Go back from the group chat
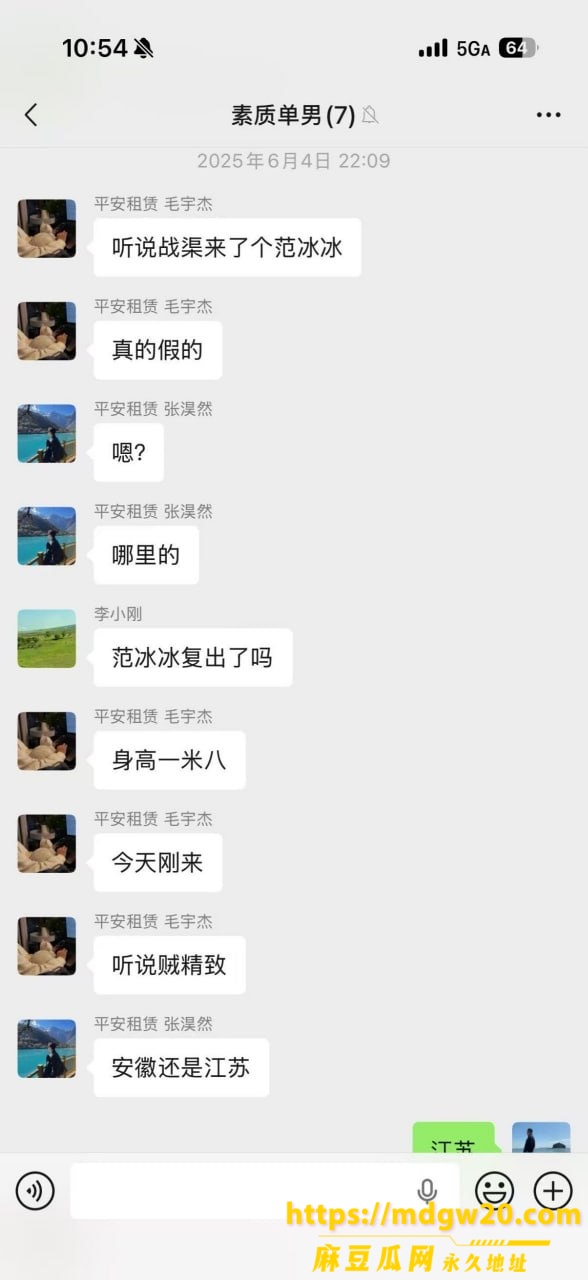Viewport: 588px width, 1280px height. coord(31,115)
